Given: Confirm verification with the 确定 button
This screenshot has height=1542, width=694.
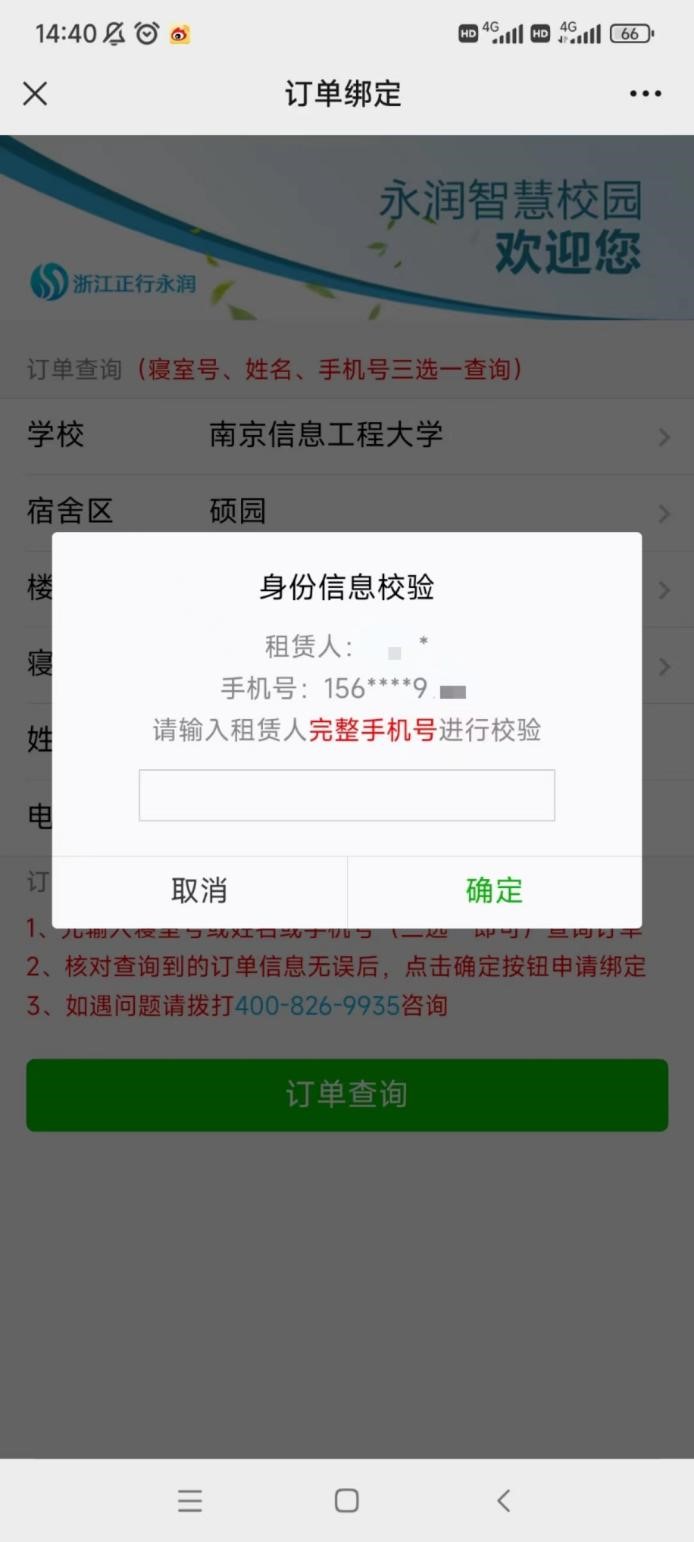Looking at the screenshot, I should tap(494, 890).
